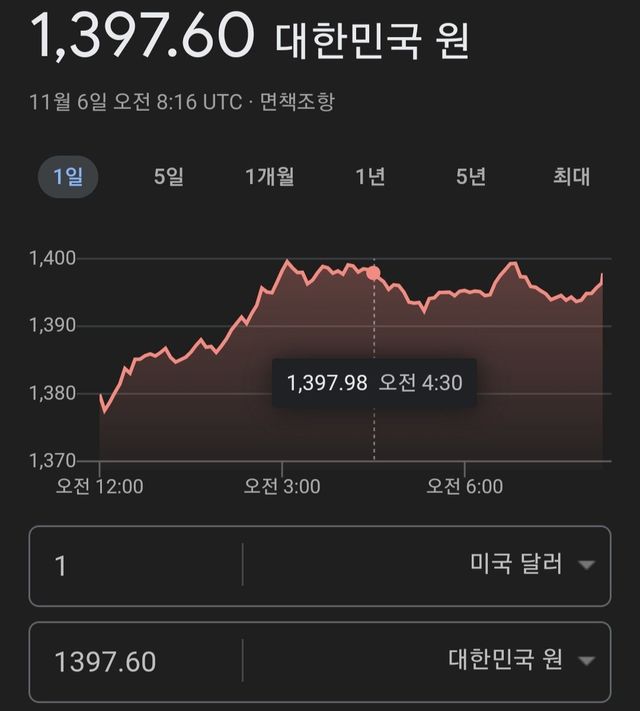Select the 1일 time range tab

tap(68, 177)
